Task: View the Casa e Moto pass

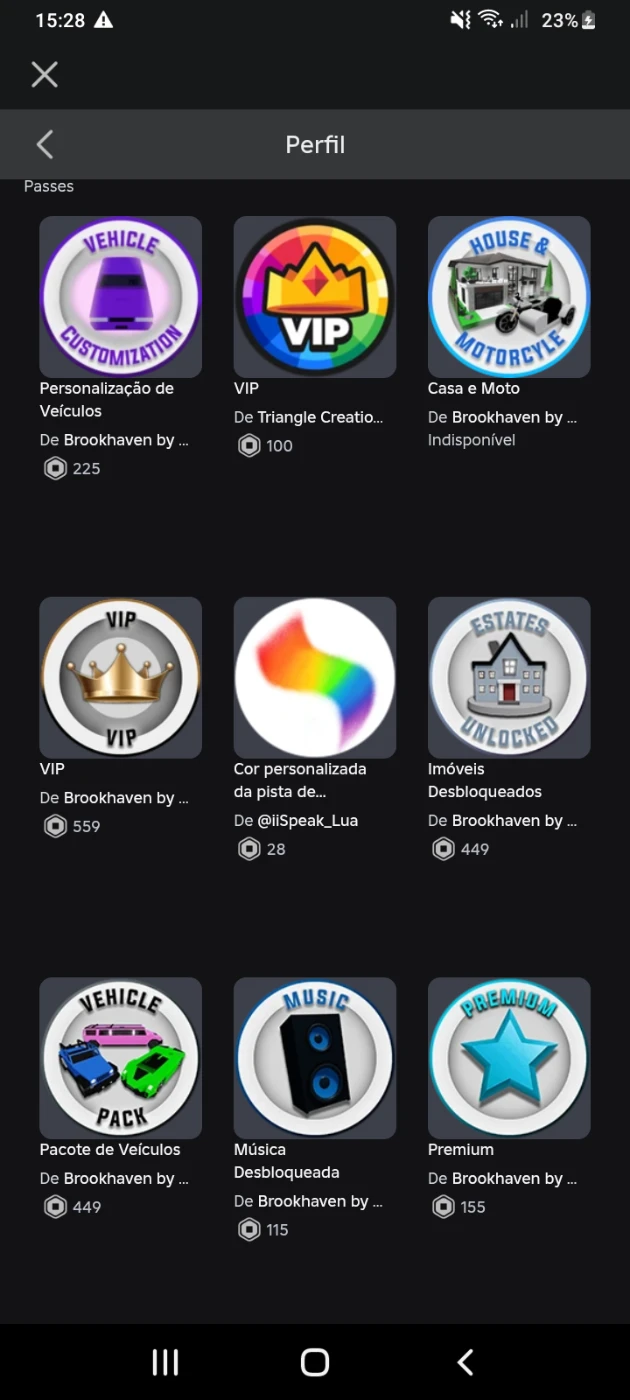Action: [509, 297]
